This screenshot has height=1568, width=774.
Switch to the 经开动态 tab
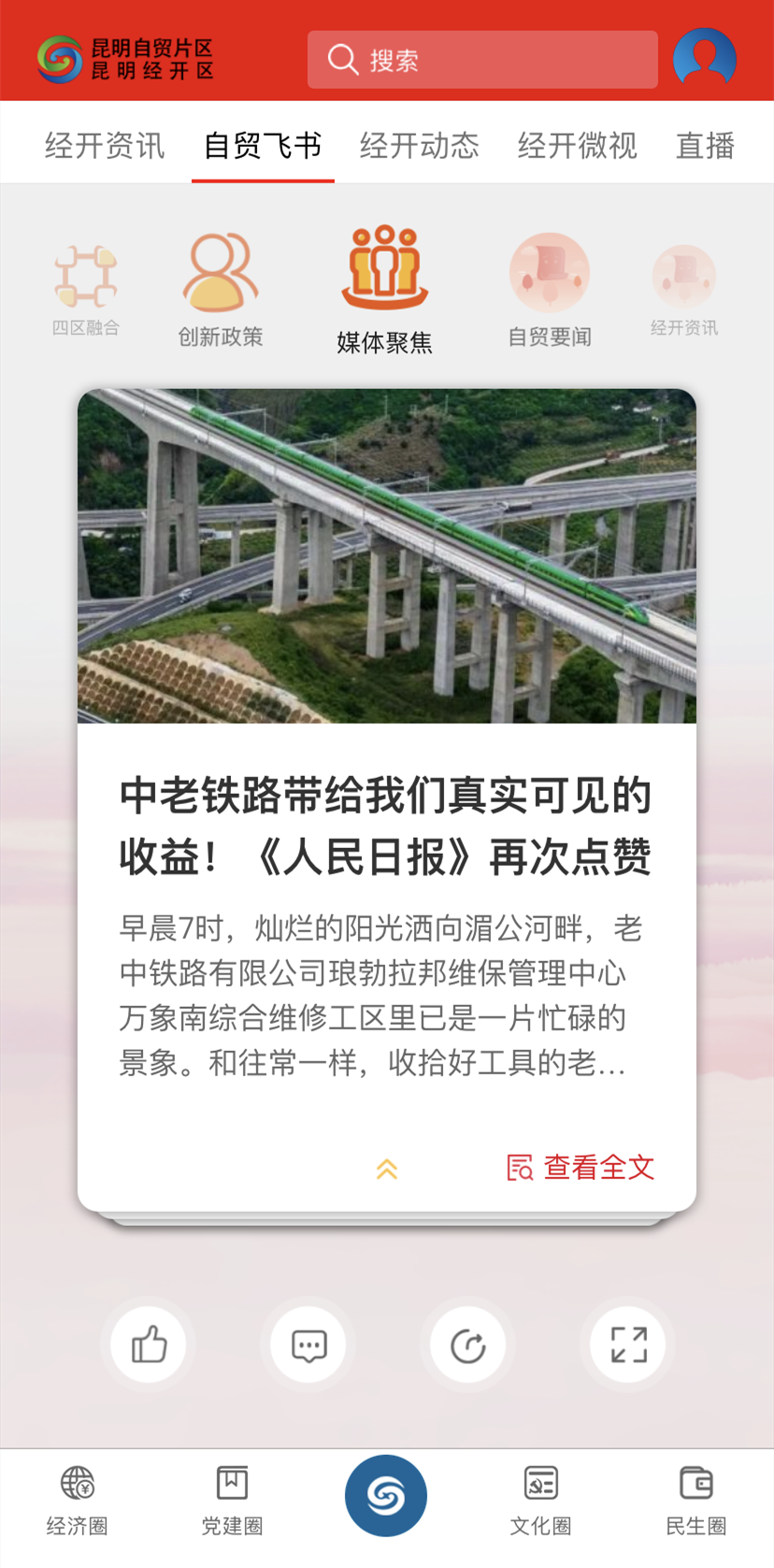coord(420,146)
